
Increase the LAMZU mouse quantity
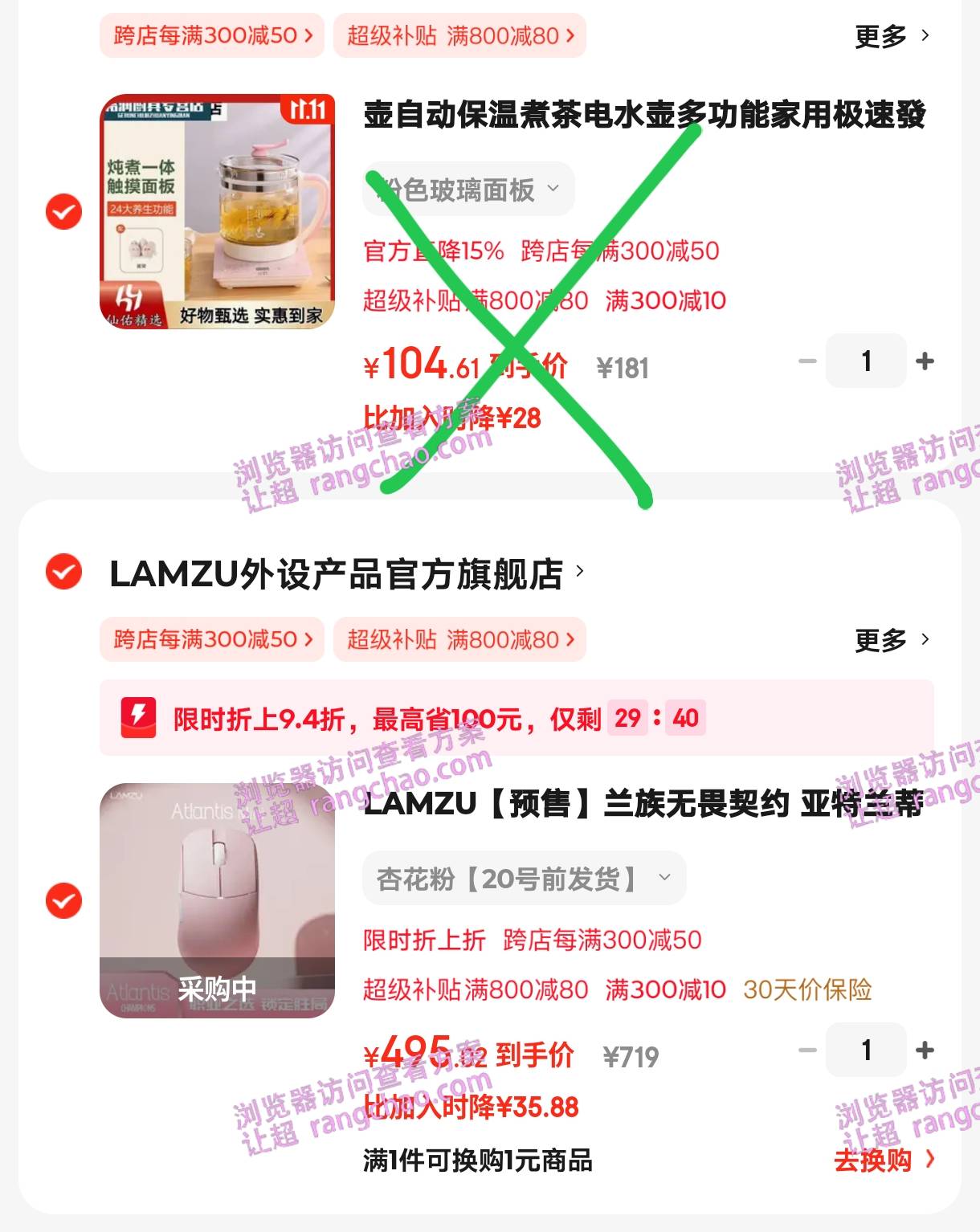point(925,1050)
